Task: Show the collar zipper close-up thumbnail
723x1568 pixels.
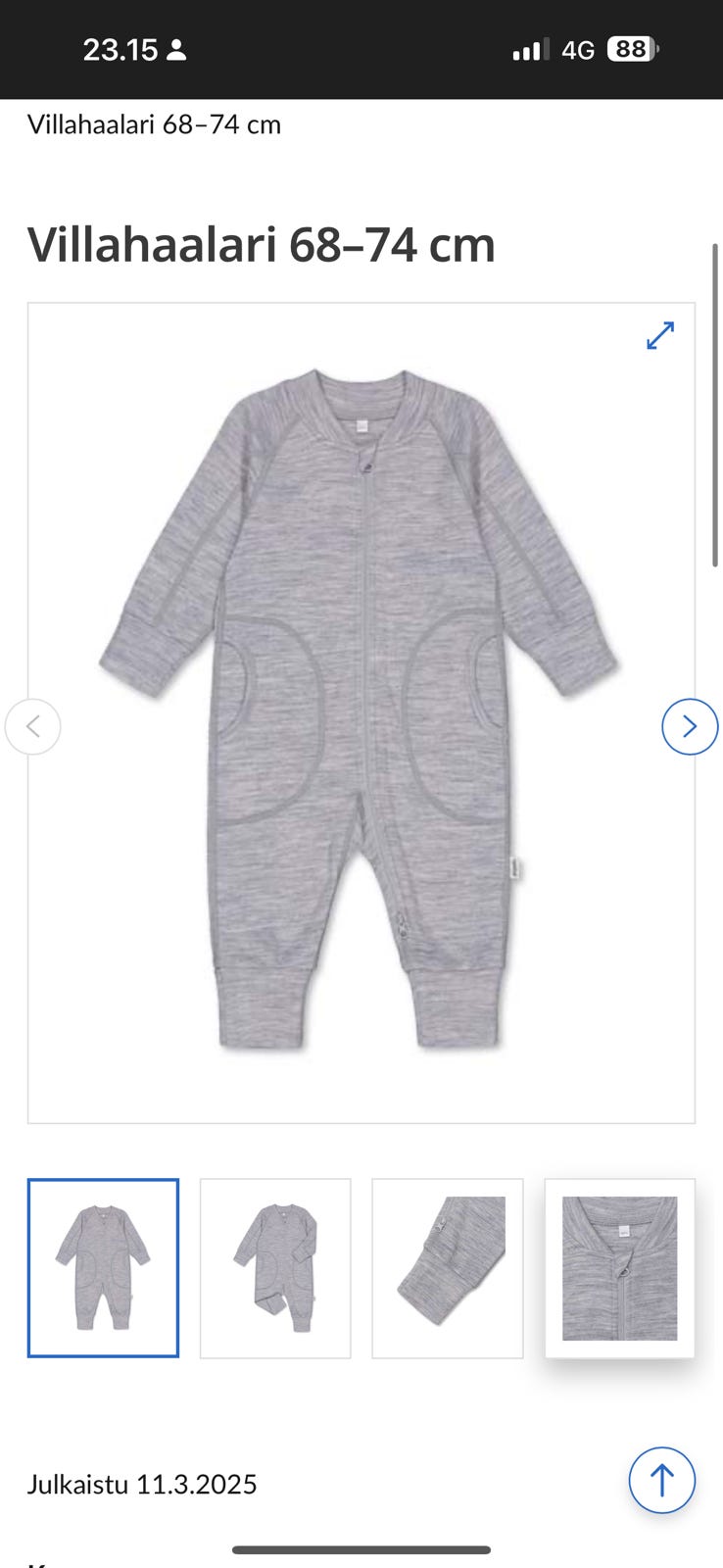Action: (619, 1267)
